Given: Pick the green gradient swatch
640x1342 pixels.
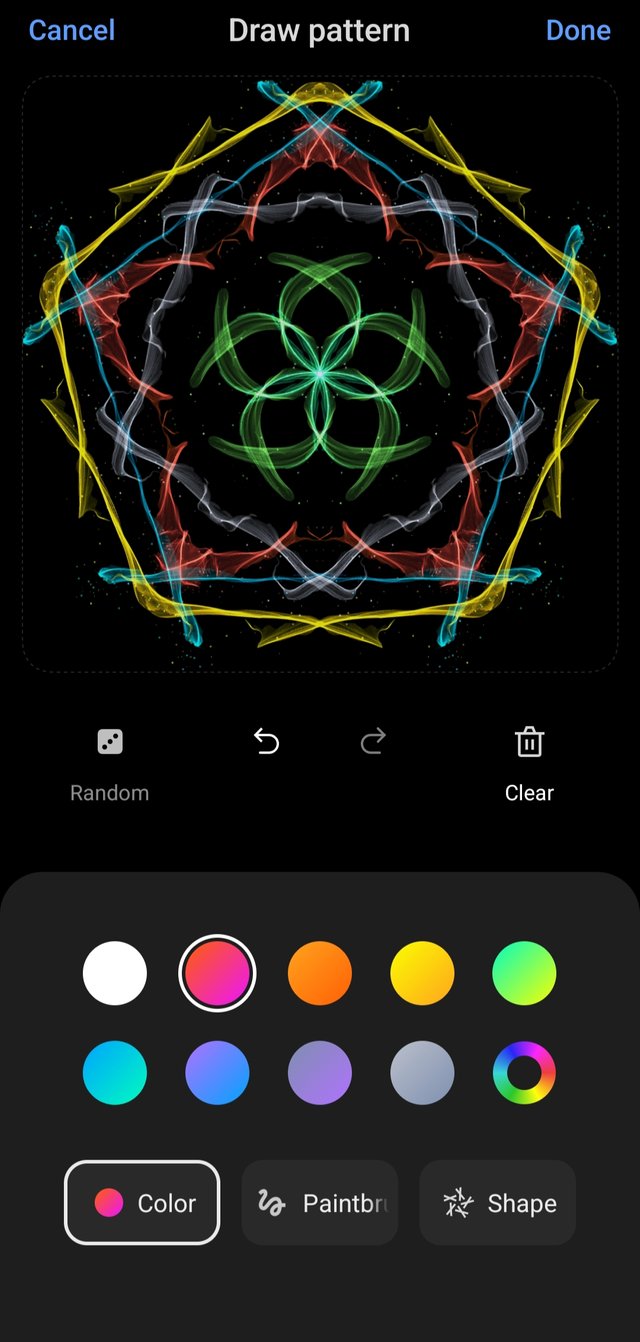Looking at the screenshot, I should 524,973.
